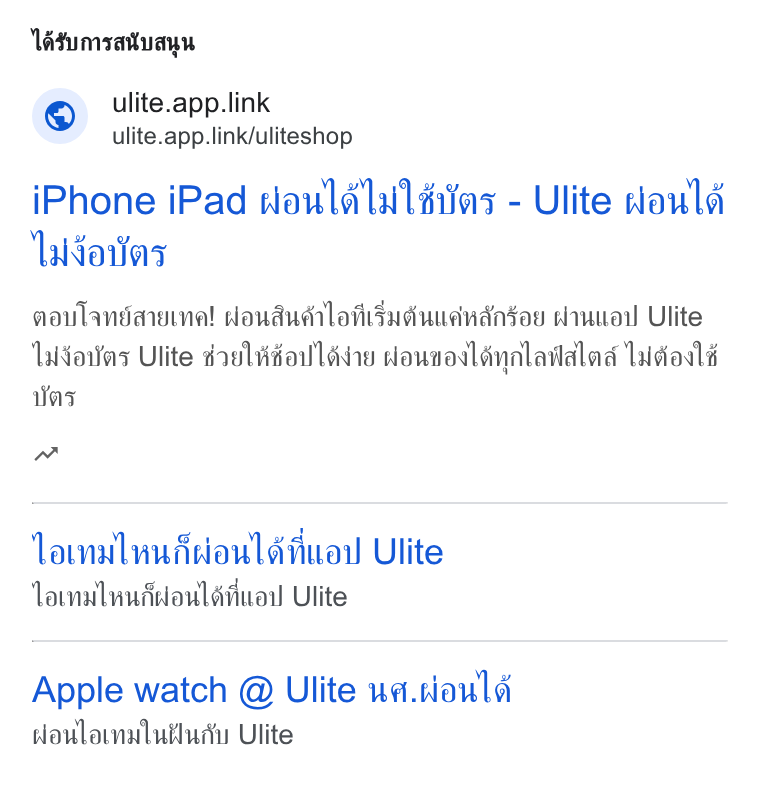Open the Apple watch @ Ulite นศ.ผ่อนได้ sitelink
Image resolution: width=760 pixels, height=802 pixels.
click(272, 689)
